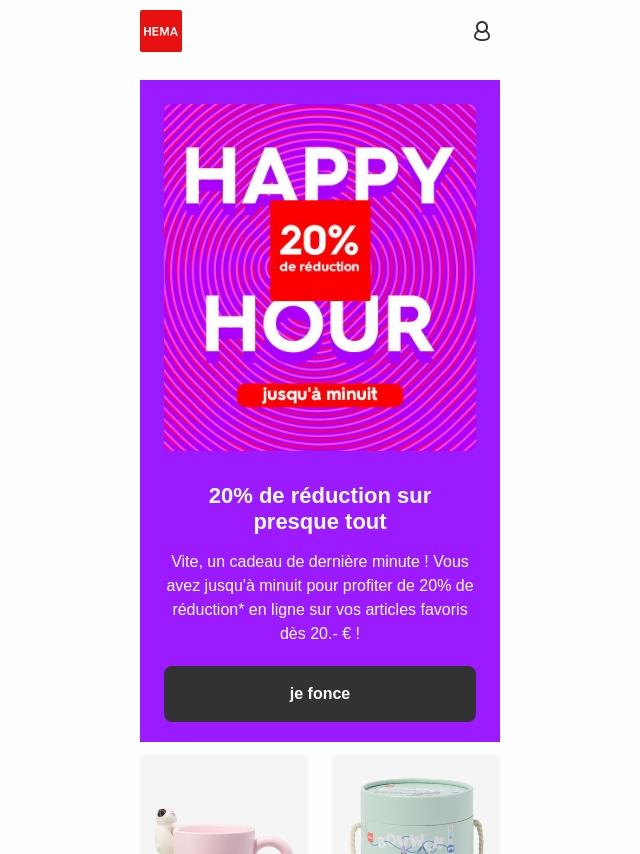This screenshot has width=640, height=854.
Task: Open the green round box product card
Action: tap(416, 804)
